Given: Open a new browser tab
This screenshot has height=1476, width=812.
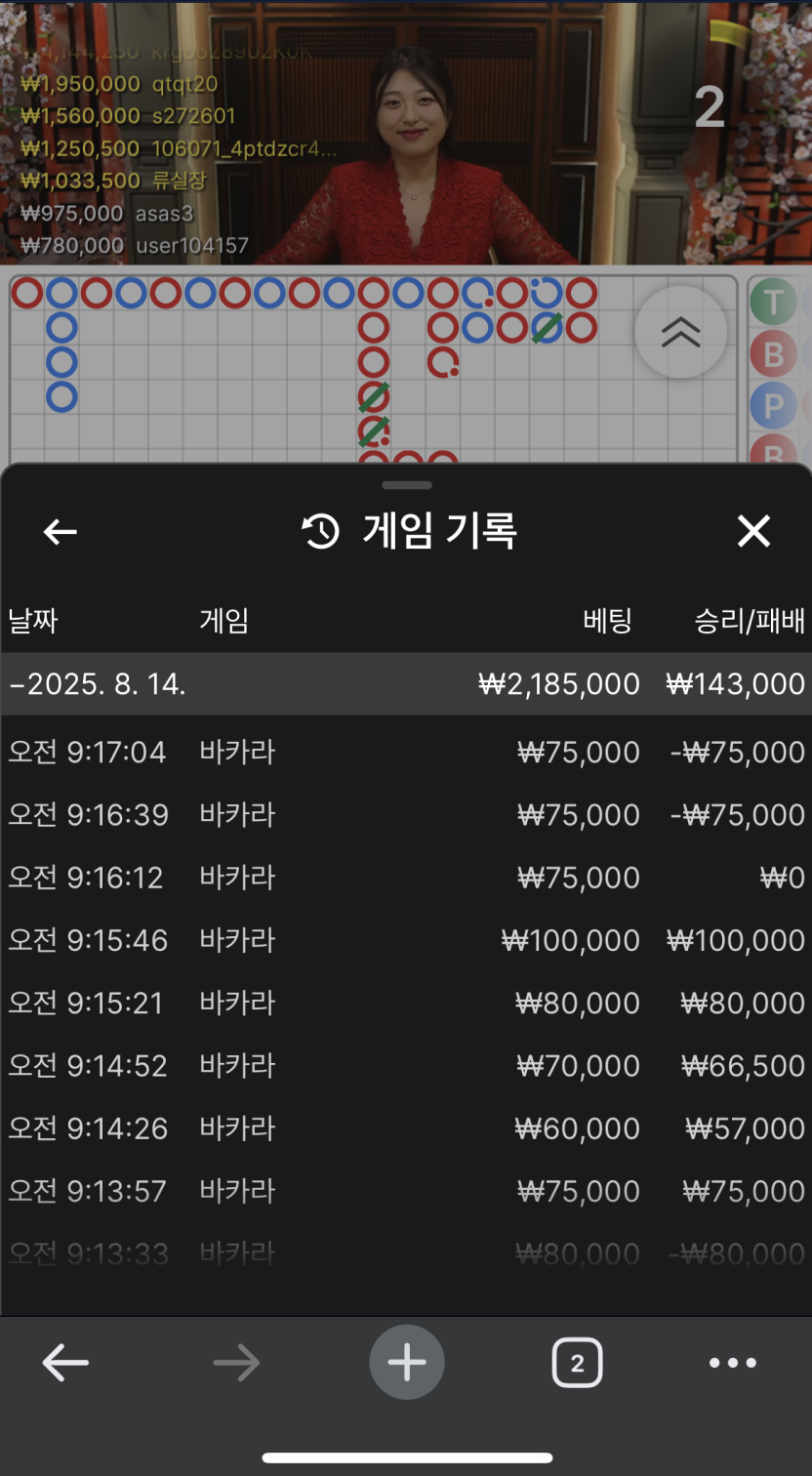Looking at the screenshot, I should point(407,1362).
